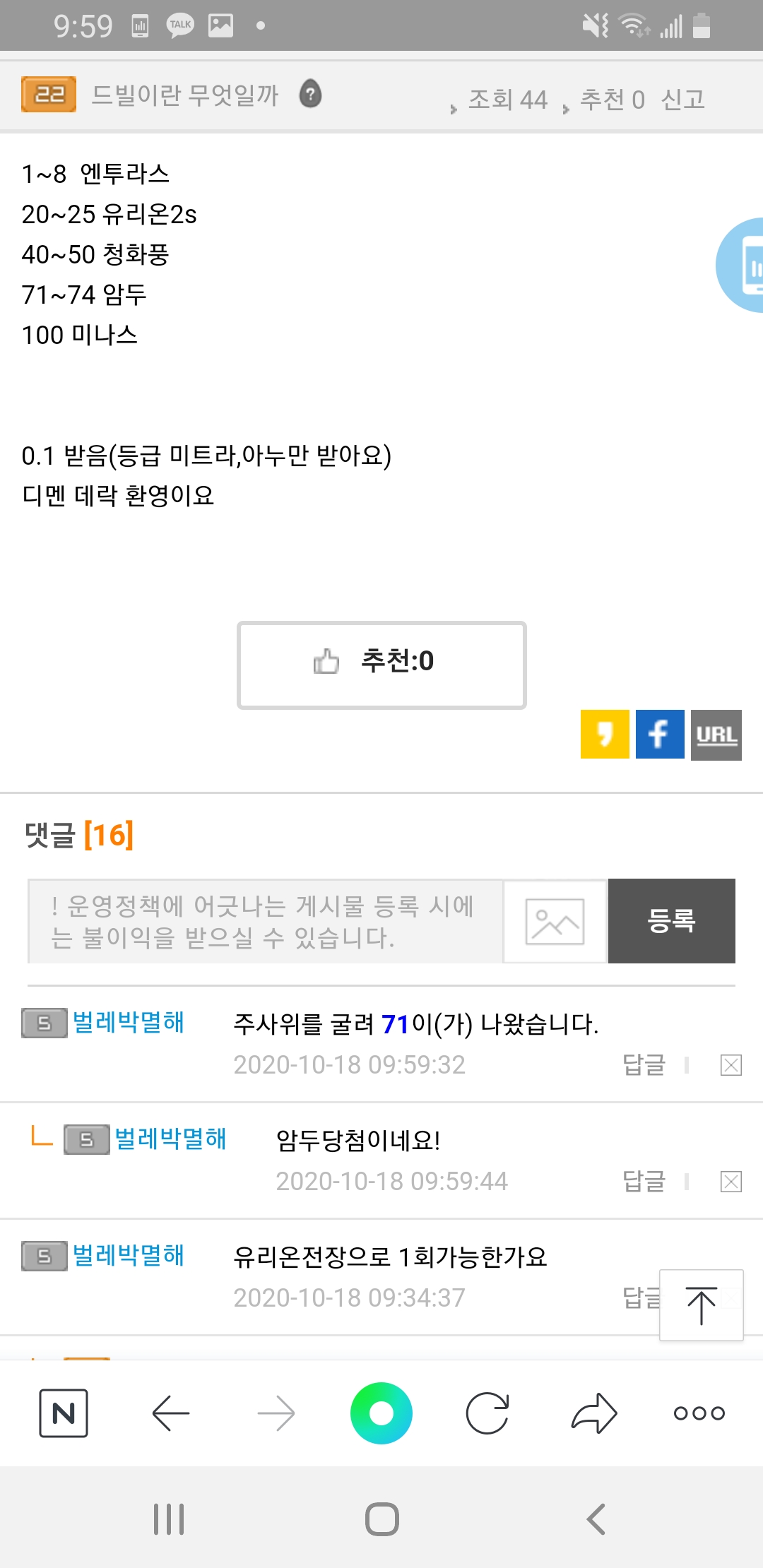
Task: Submit comment with 등록 button
Action: tap(672, 921)
